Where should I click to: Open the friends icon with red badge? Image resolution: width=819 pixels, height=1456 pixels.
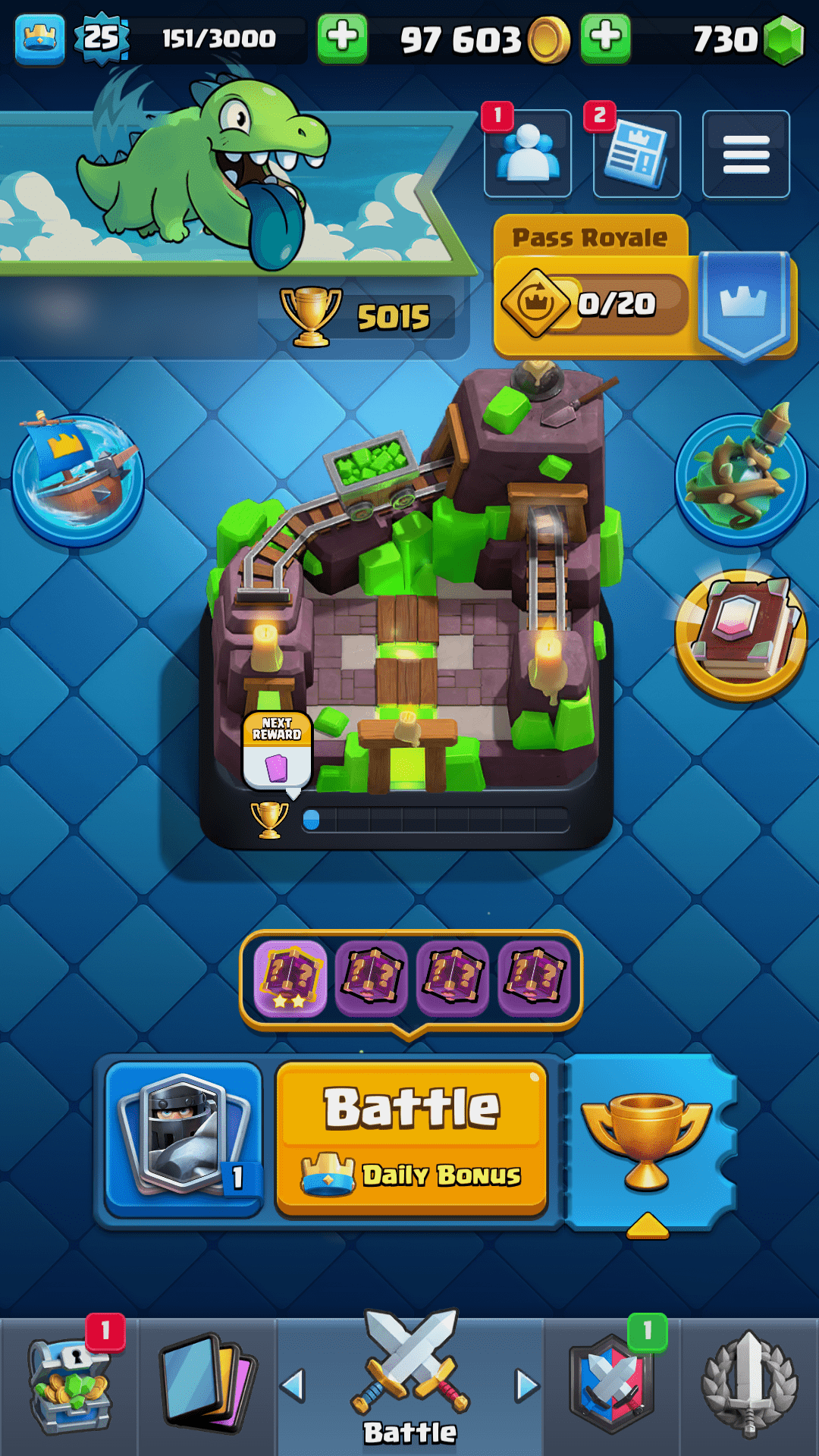(528, 153)
